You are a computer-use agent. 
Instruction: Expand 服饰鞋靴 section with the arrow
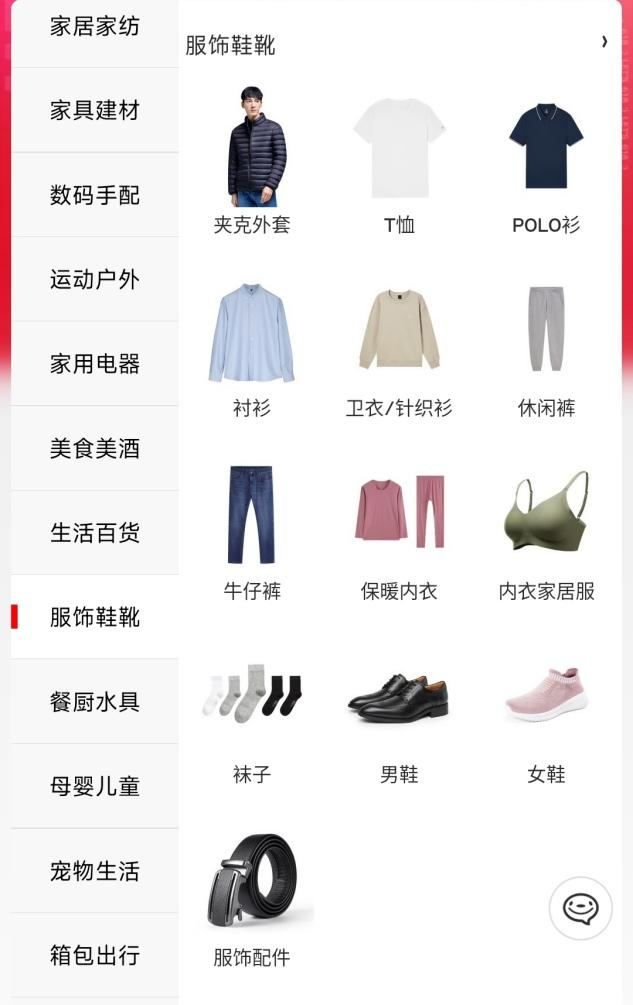(604, 42)
